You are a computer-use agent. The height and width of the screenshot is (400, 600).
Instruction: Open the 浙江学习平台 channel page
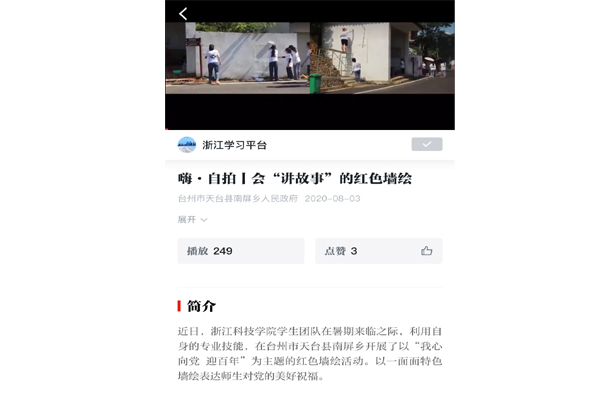point(234,145)
